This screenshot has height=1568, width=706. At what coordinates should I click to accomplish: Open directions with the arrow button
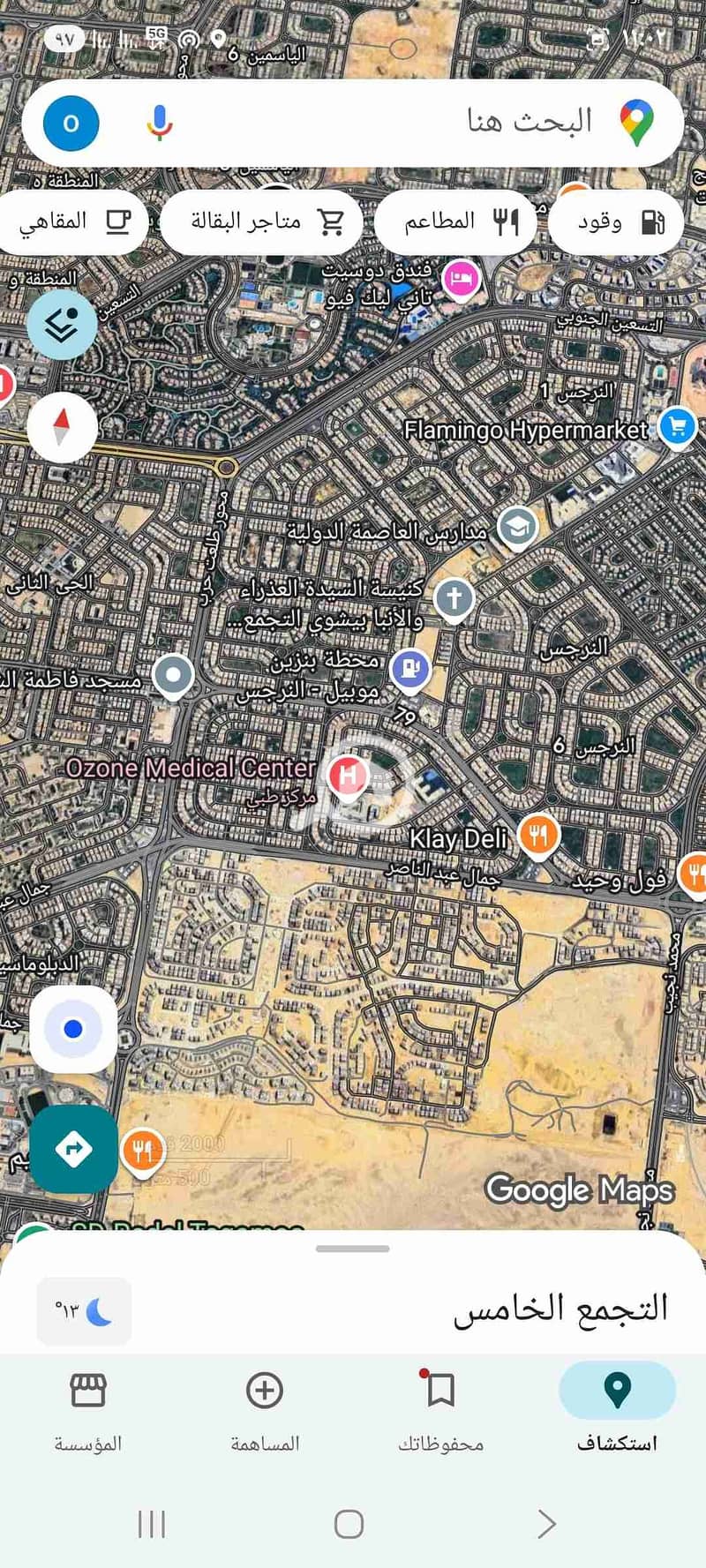click(x=73, y=1149)
